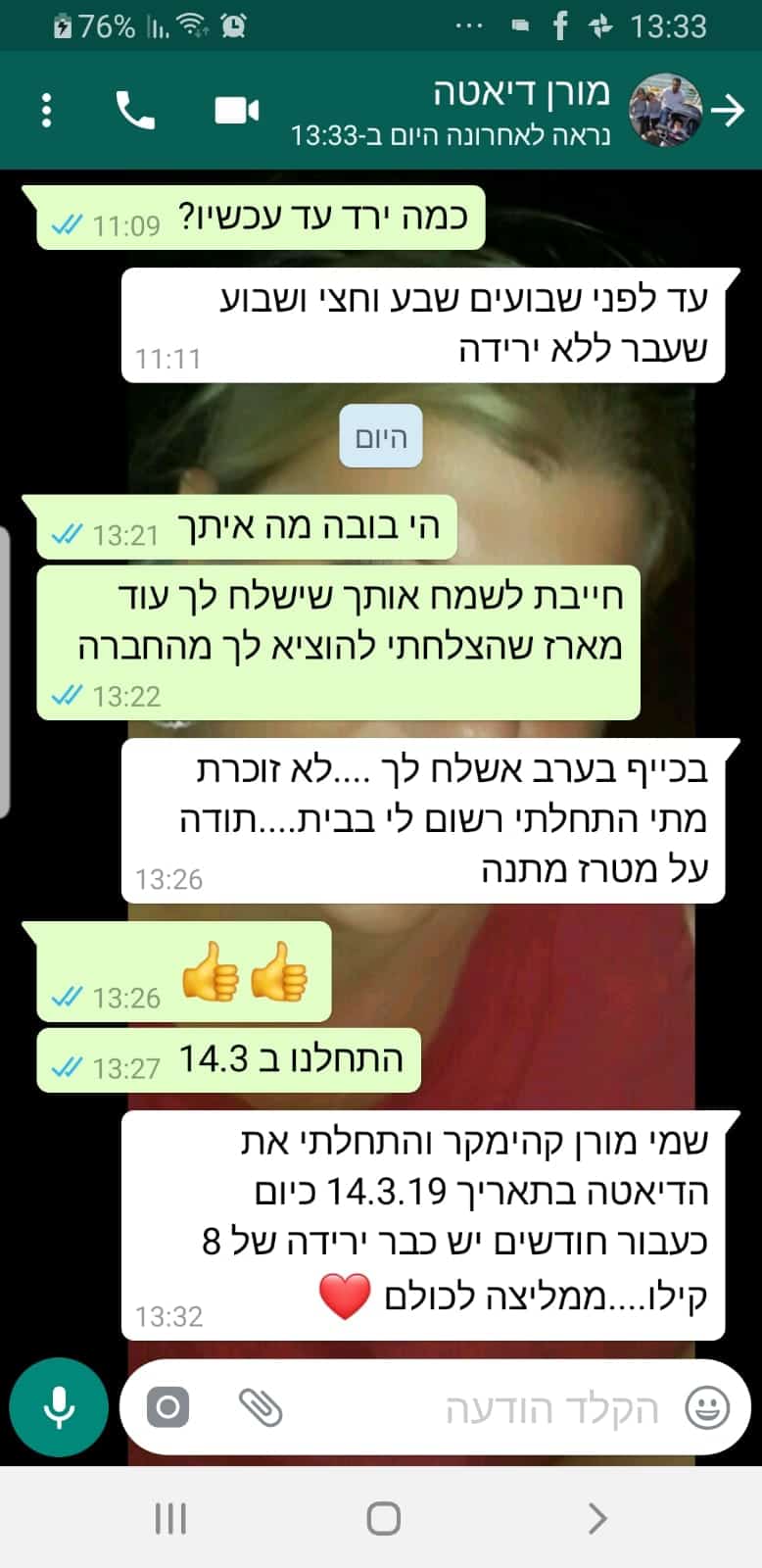Attach a file with the paperclip

261,1408
